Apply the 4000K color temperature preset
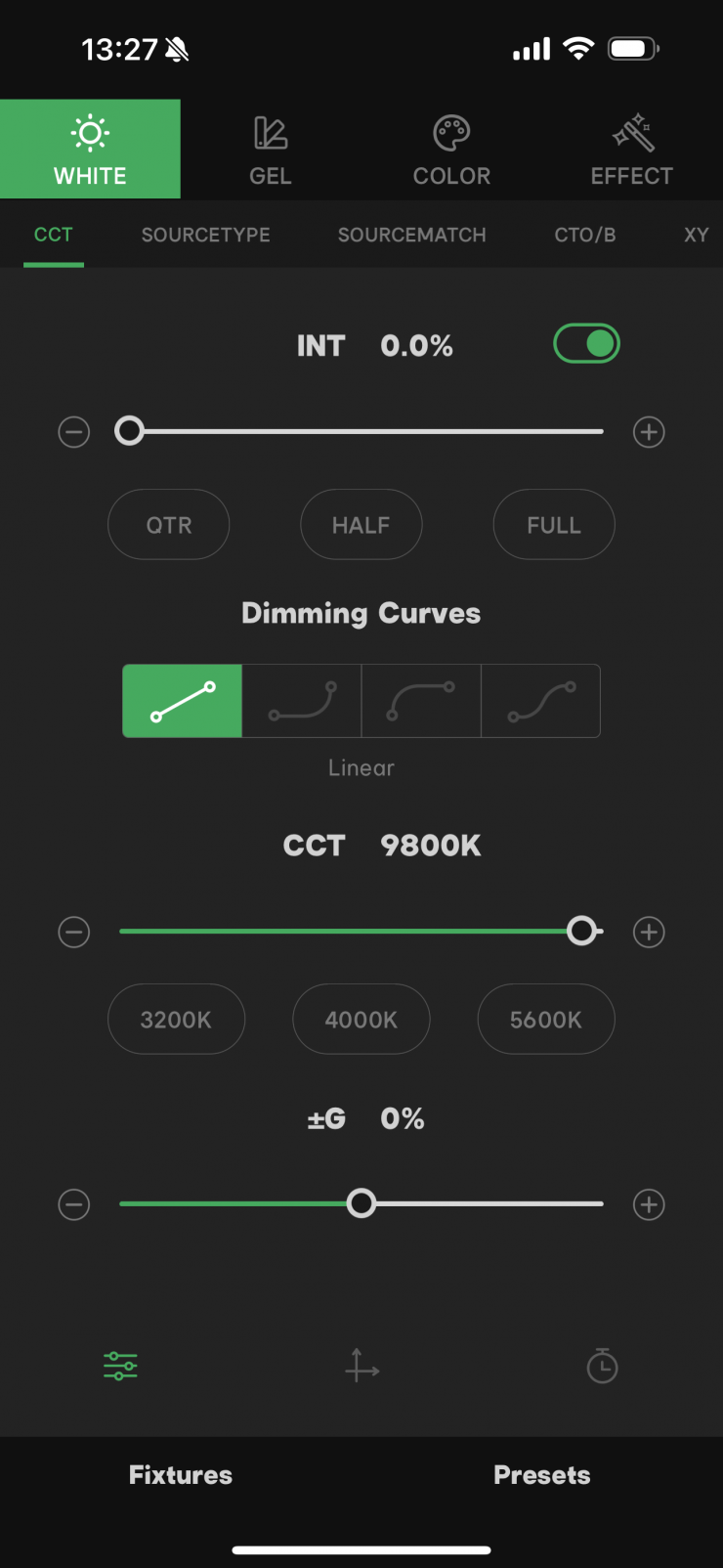The image size is (723, 1568). click(361, 1020)
